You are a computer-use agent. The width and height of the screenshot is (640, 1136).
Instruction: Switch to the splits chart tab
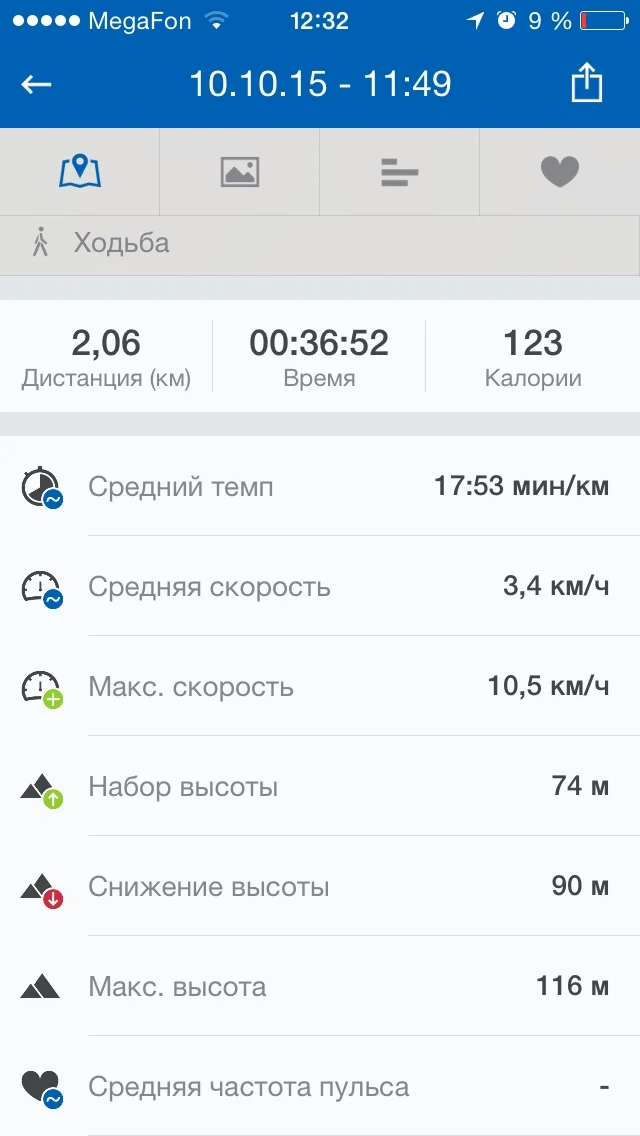(x=399, y=172)
